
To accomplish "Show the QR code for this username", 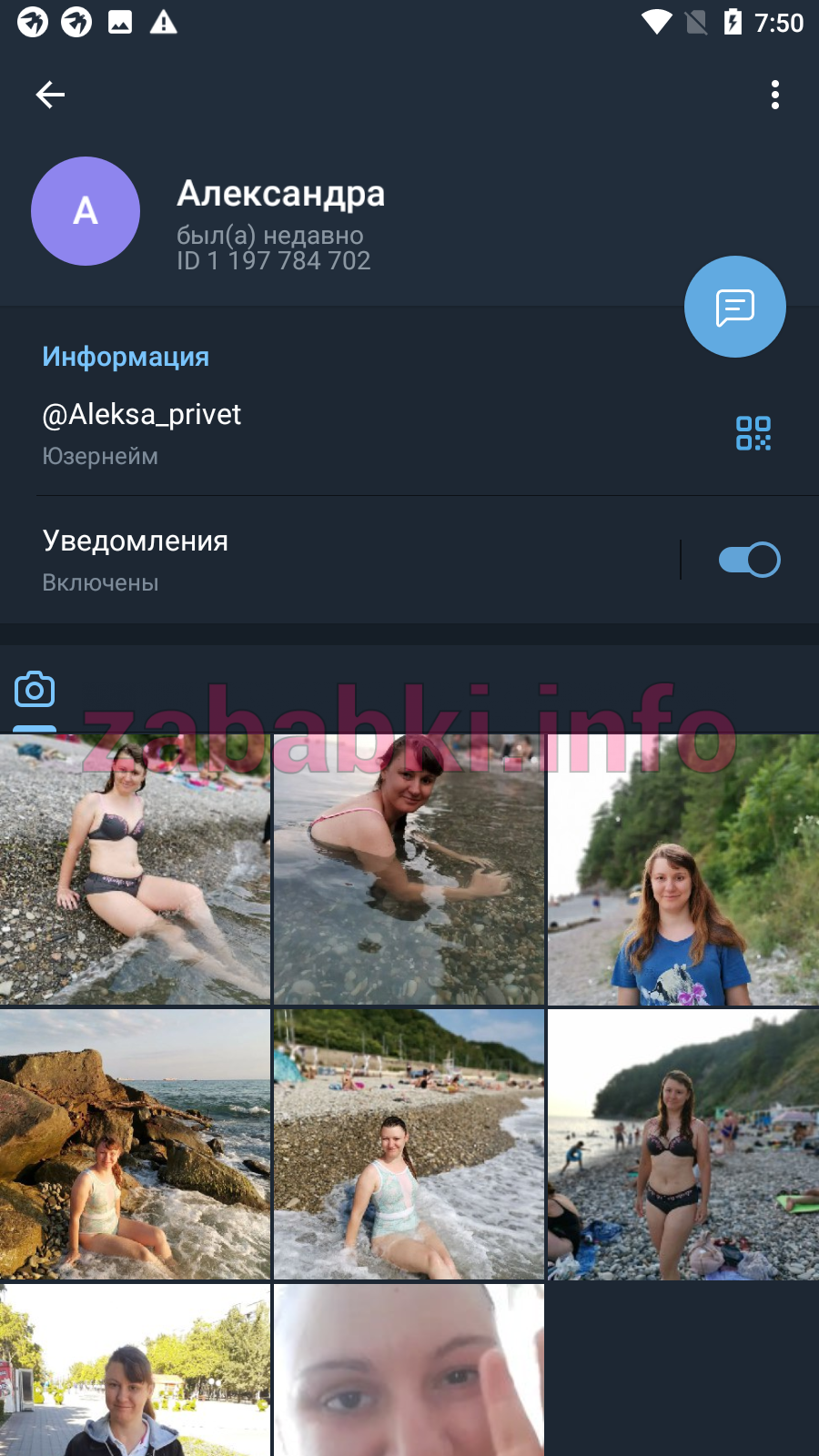I will coord(753,433).
